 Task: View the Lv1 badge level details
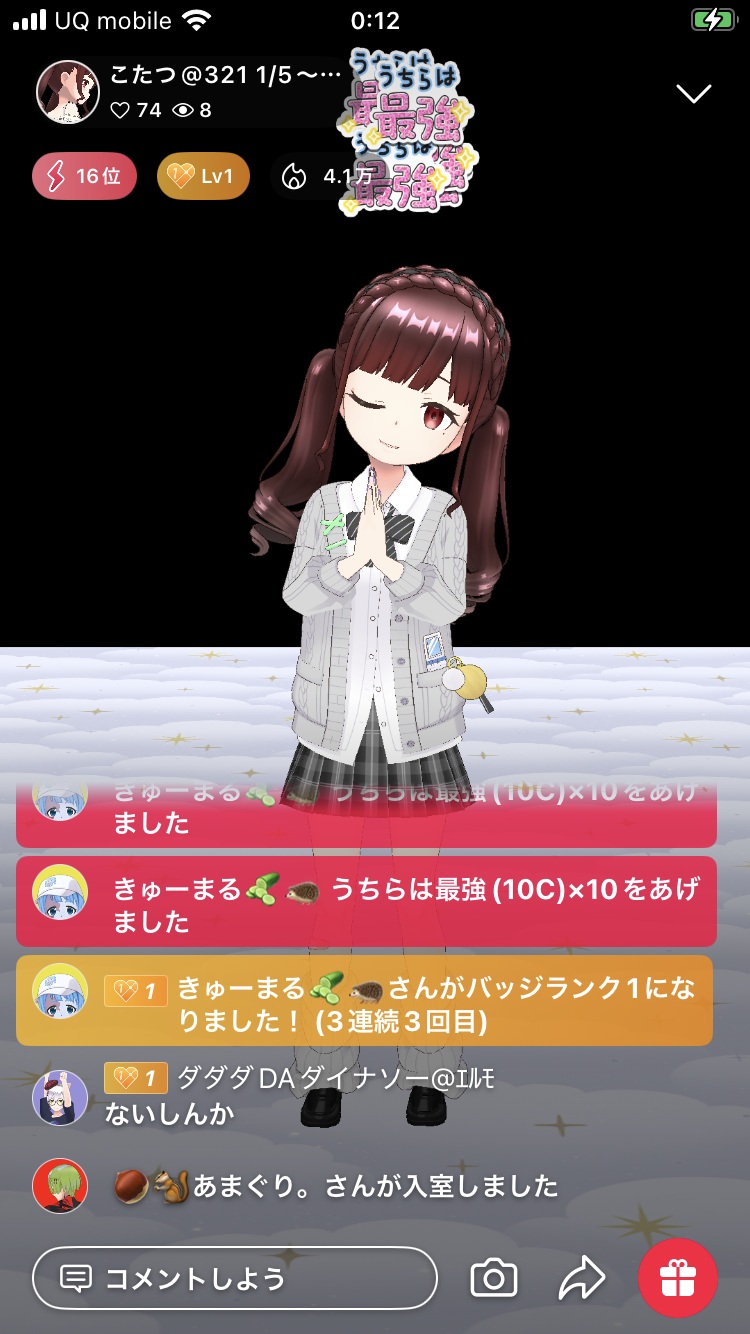click(x=203, y=177)
